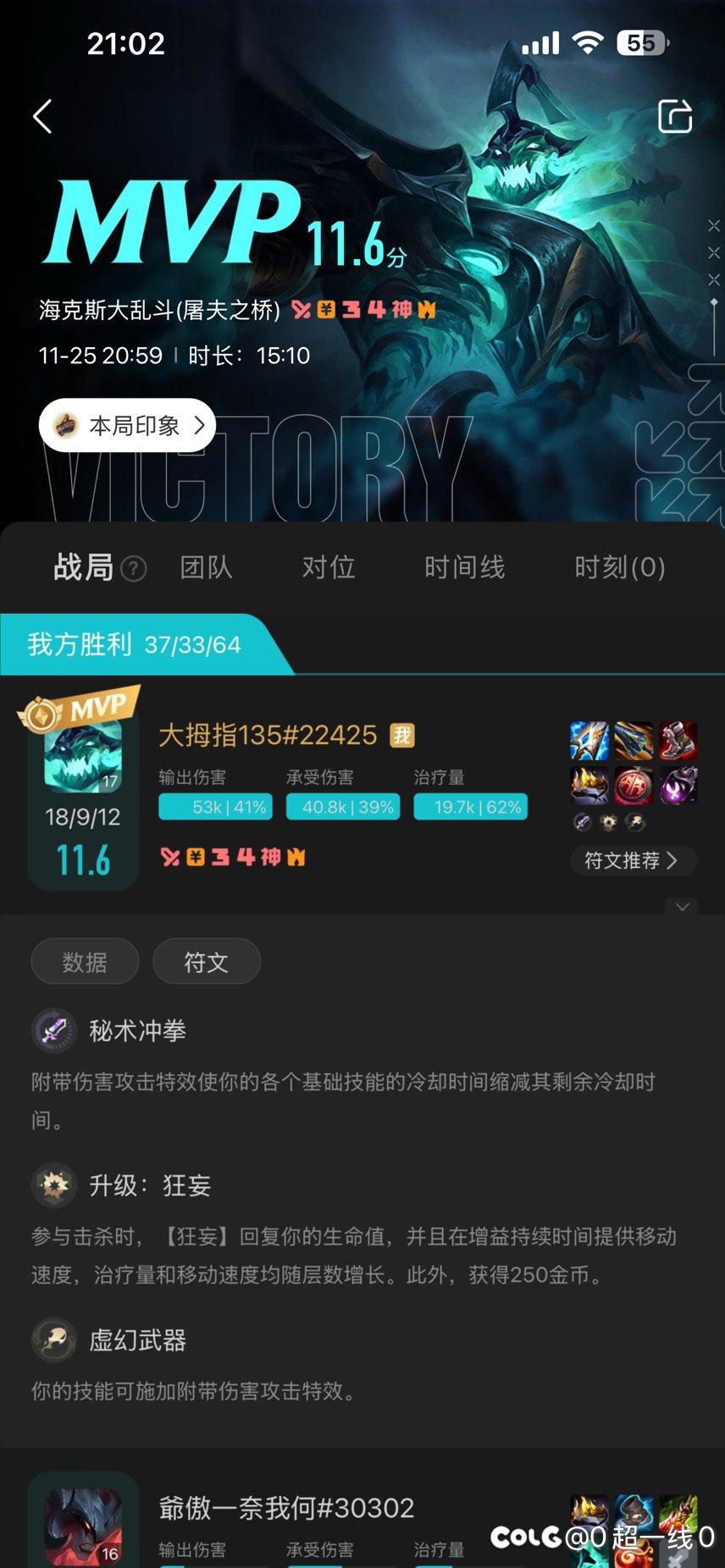Open the help question mark beside 战局 tab

click(x=131, y=571)
